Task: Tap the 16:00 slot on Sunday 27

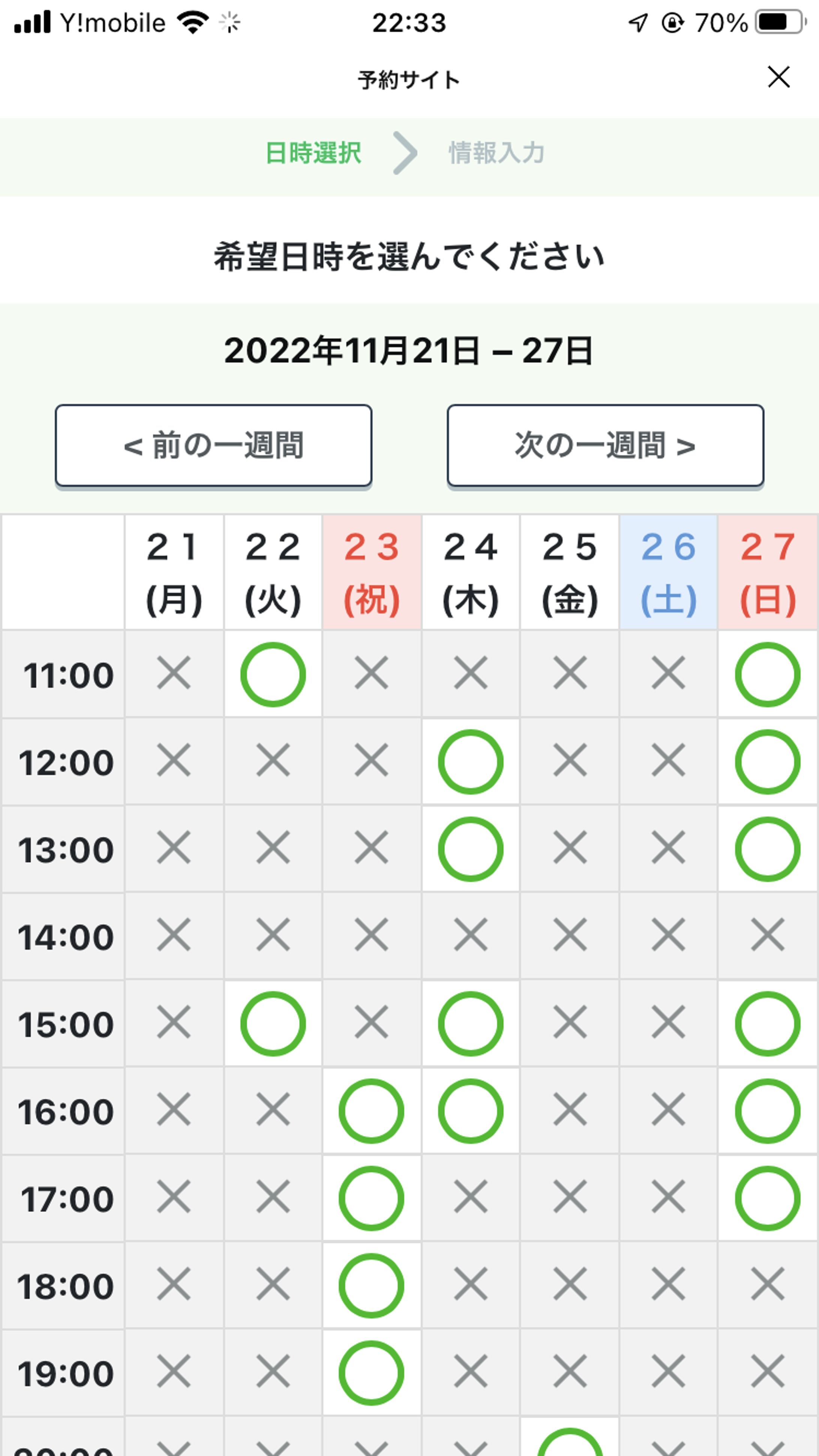Action: point(768,1111)
